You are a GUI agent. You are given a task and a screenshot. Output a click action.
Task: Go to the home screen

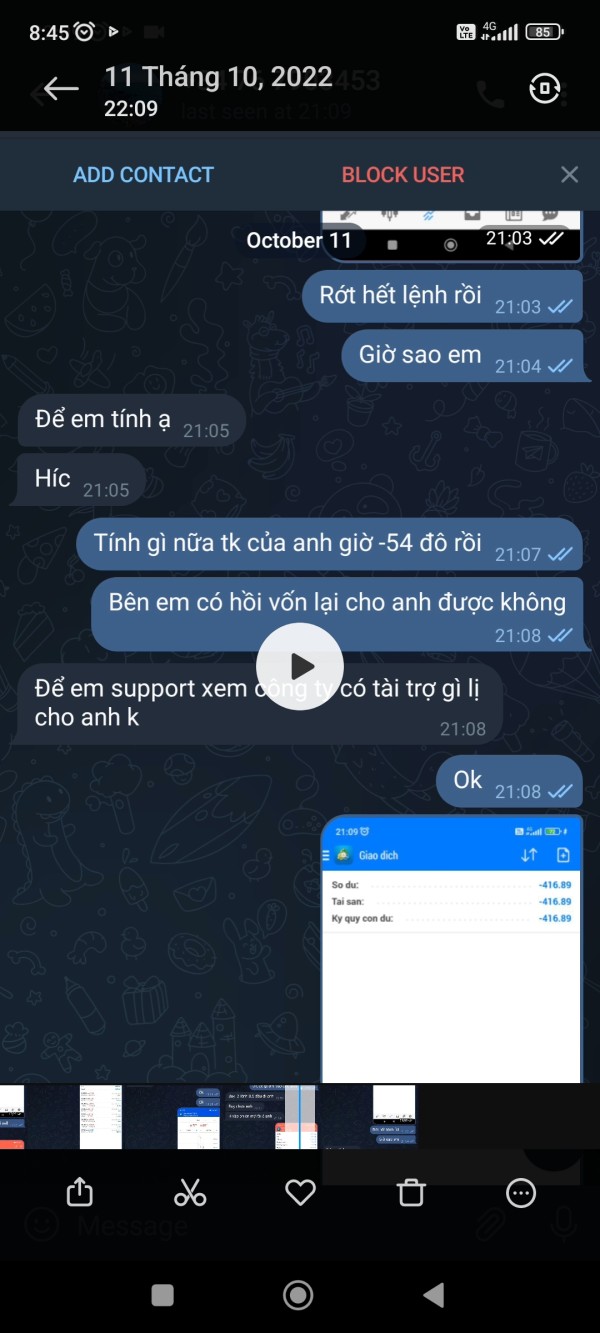298,1296
